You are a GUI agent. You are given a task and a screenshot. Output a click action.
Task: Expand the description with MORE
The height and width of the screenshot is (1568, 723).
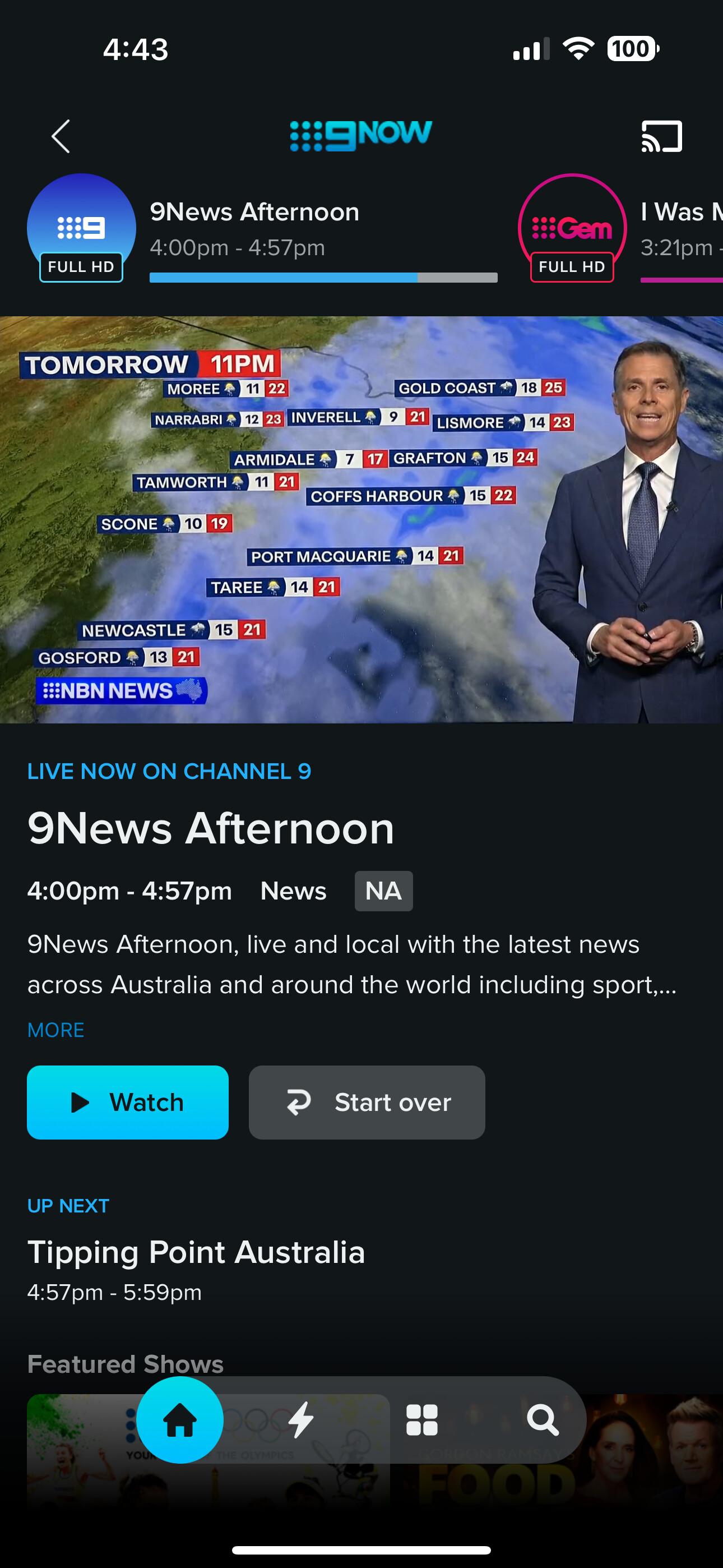(55, 1030)
